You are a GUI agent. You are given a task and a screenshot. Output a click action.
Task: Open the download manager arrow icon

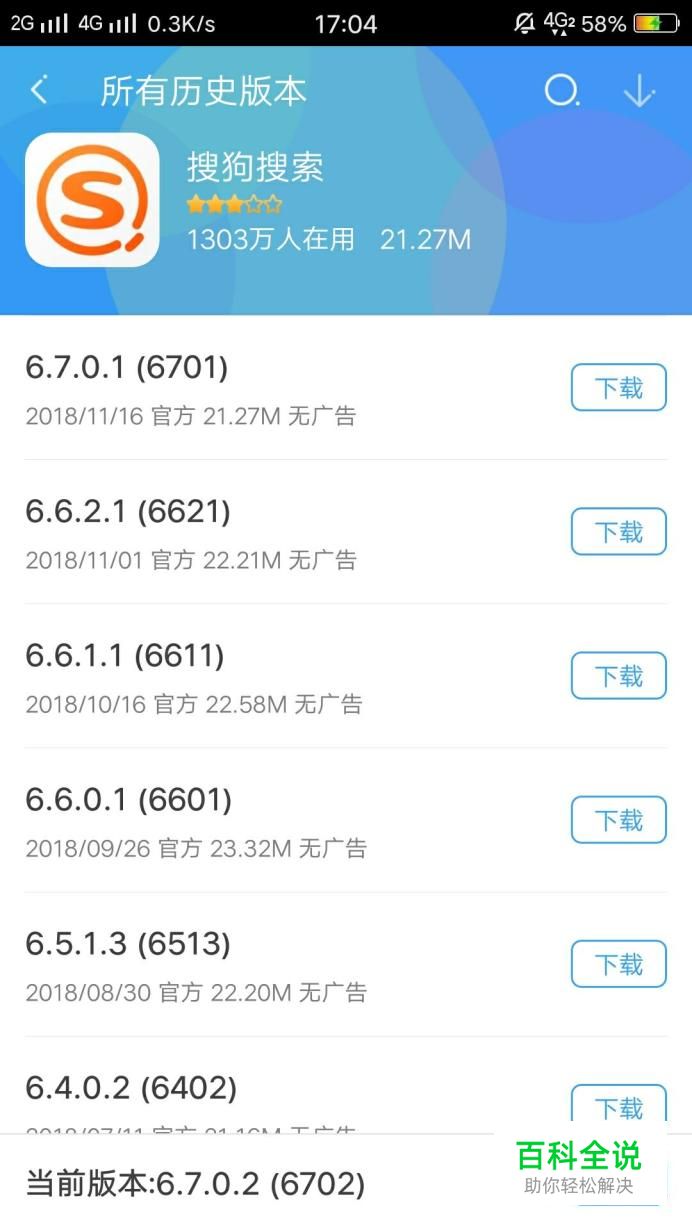(639, 91)
